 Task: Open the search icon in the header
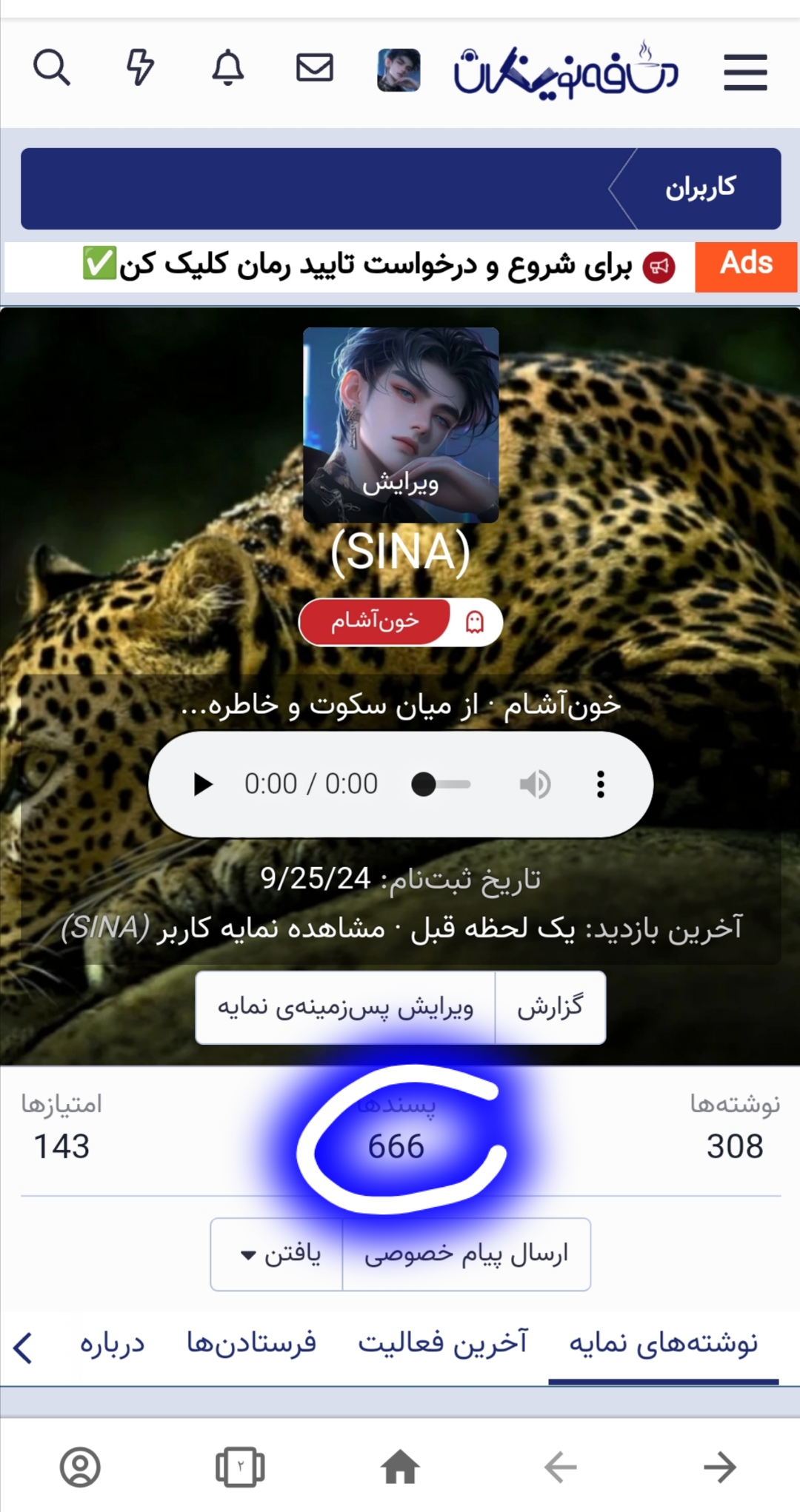pos(52,68)
